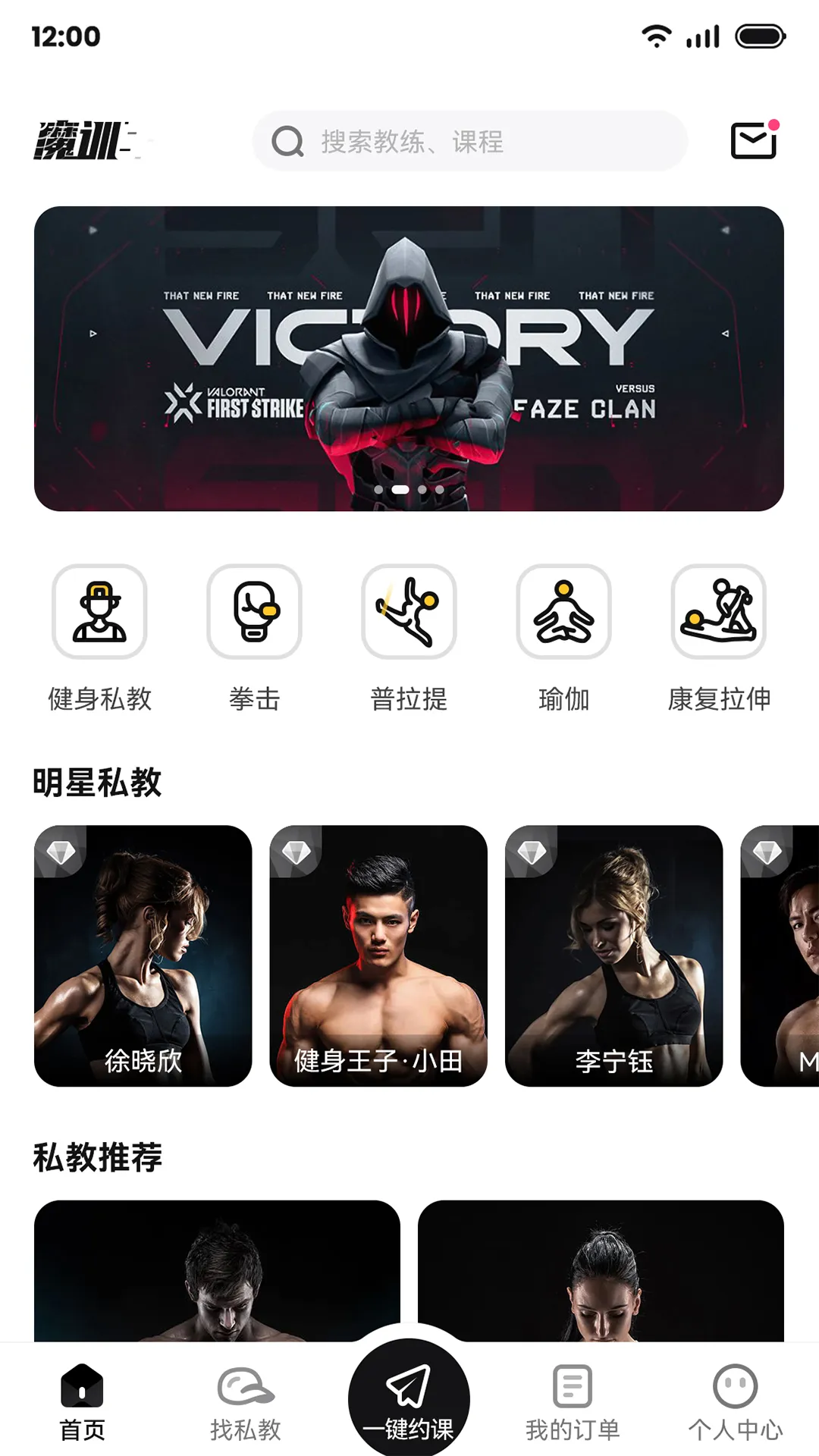The width and height of the screenshot is (819, 1456).
Task: Open the search box for coaches and courses
Action: point(469,141)
